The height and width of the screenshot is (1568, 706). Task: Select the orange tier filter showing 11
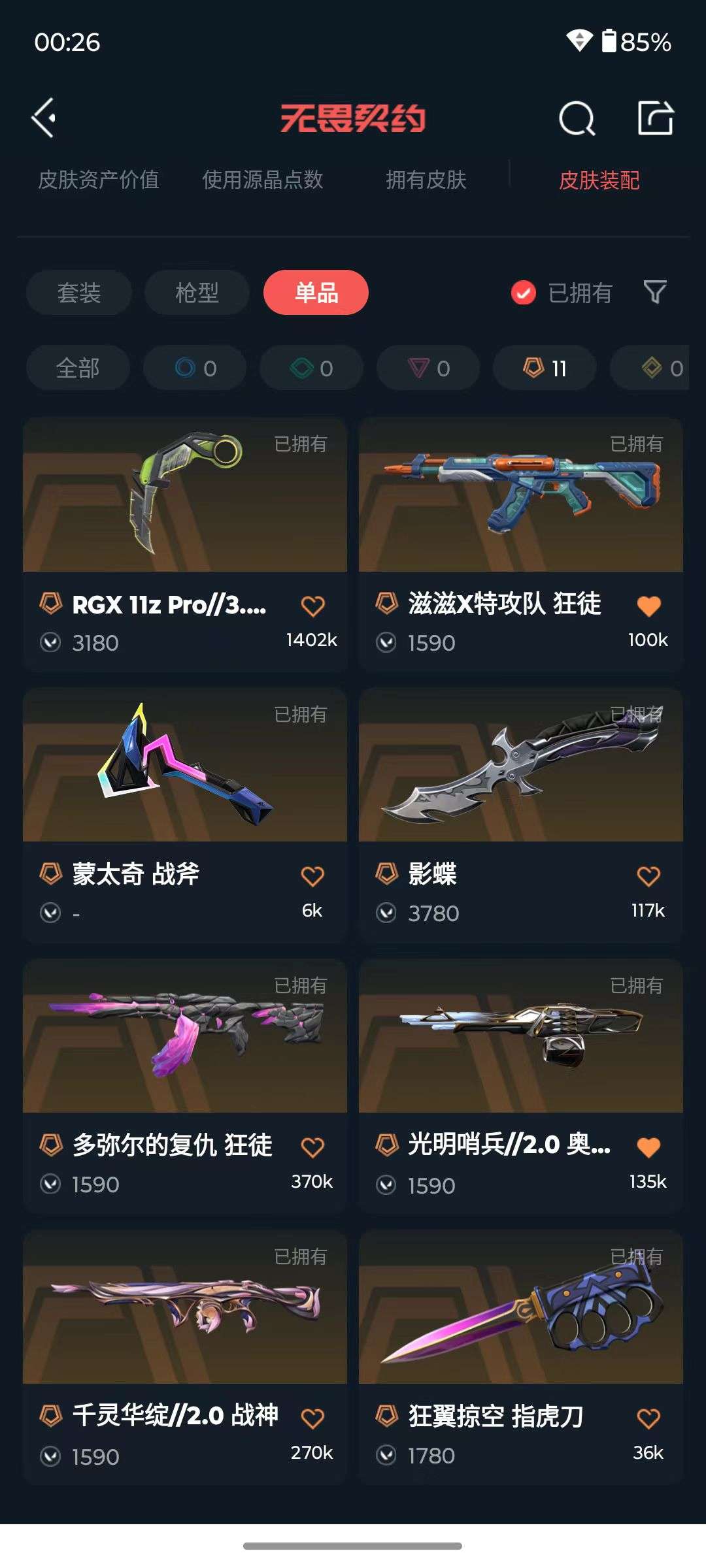pyautogui.click(x=543, y=368)
